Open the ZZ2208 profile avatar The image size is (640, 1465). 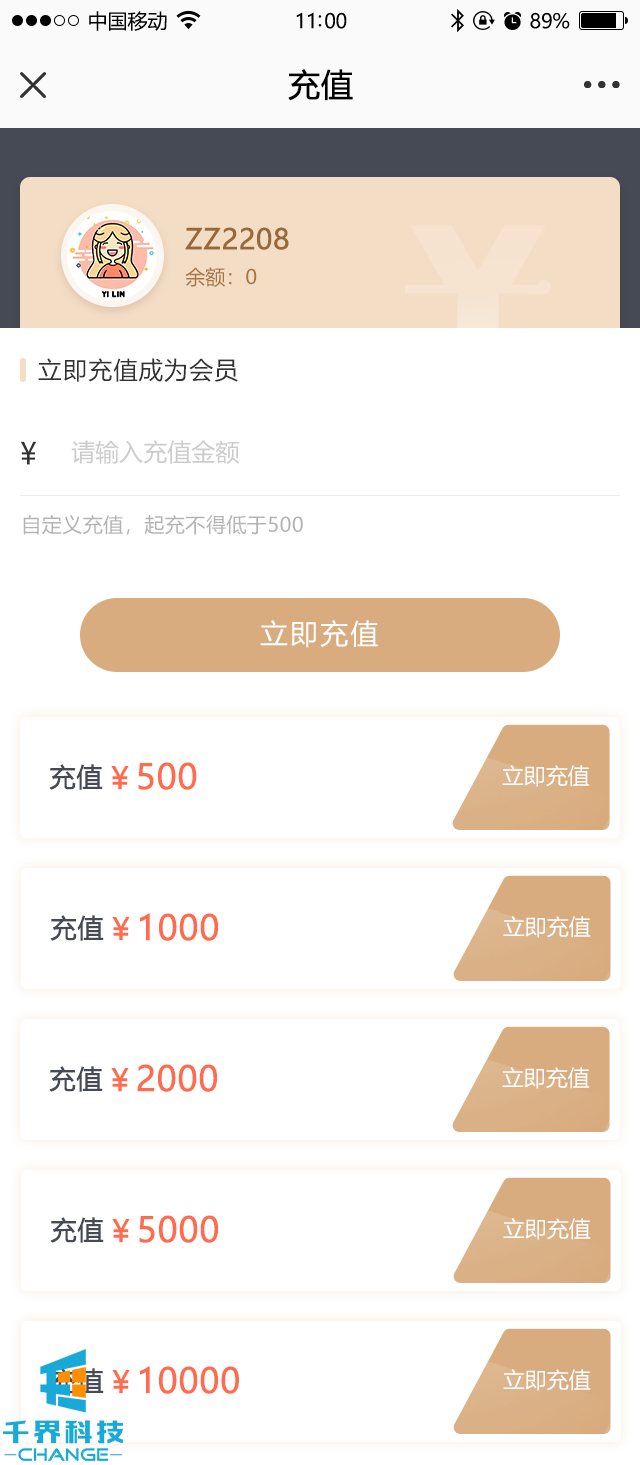(x=112, y=255)
